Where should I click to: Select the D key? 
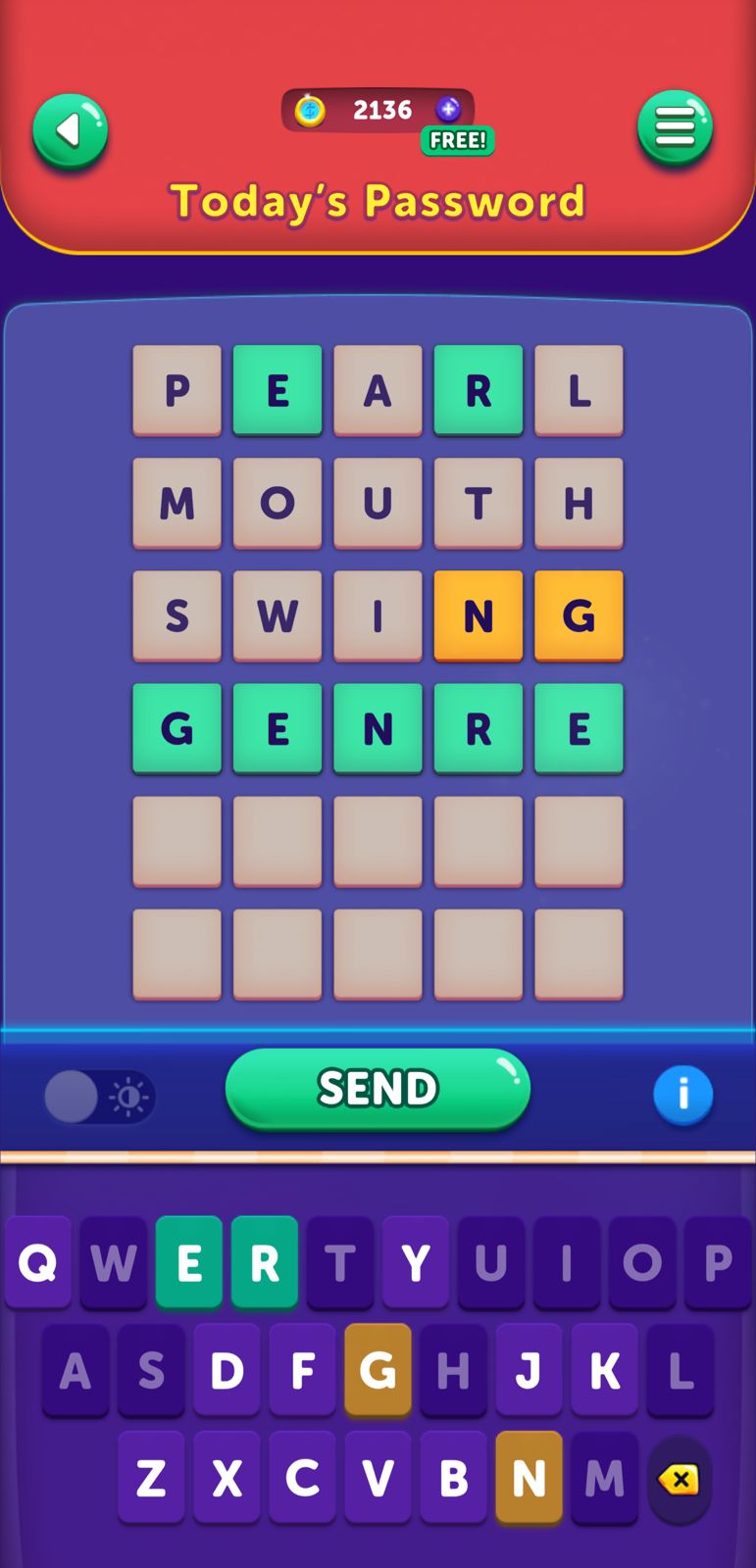(227, 1370)
